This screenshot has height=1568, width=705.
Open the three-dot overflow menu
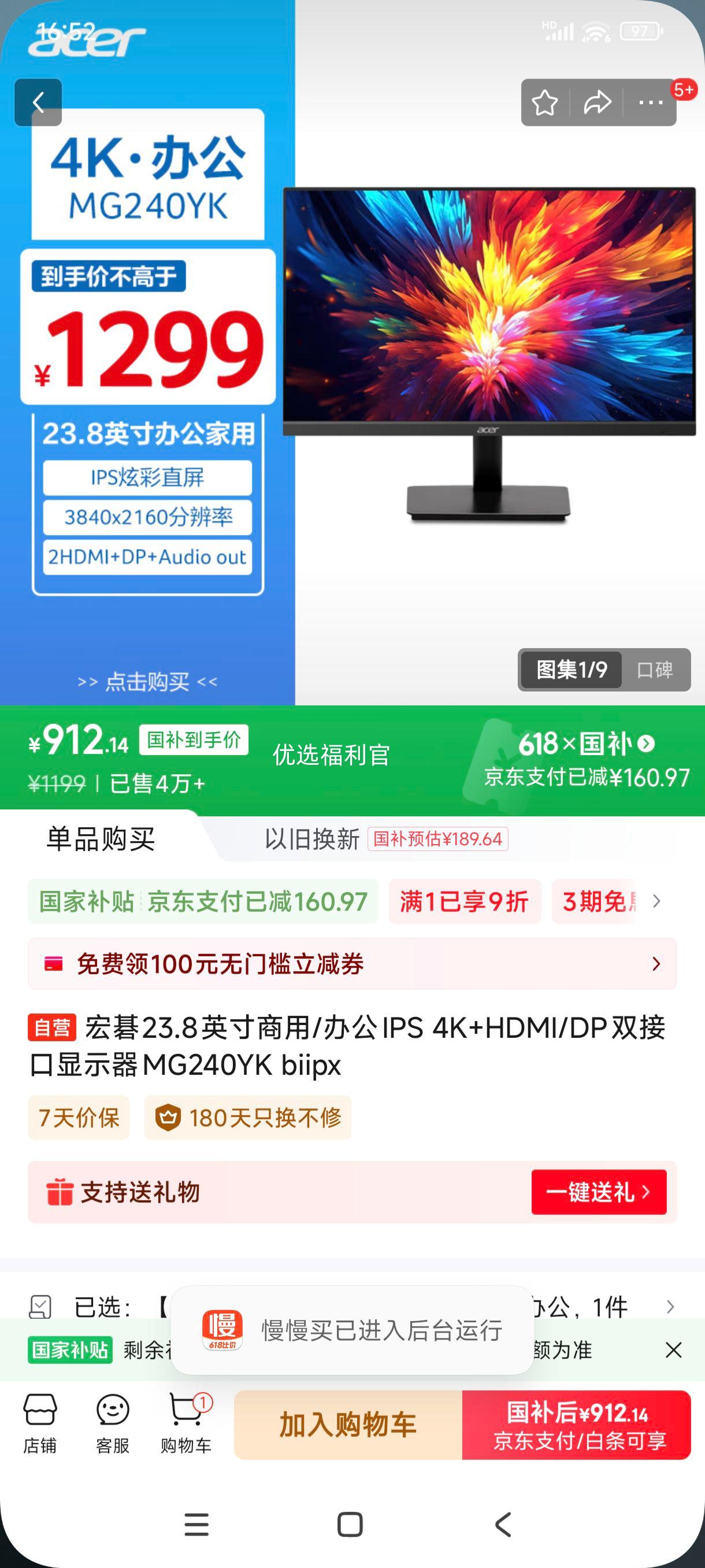[650, 102]
